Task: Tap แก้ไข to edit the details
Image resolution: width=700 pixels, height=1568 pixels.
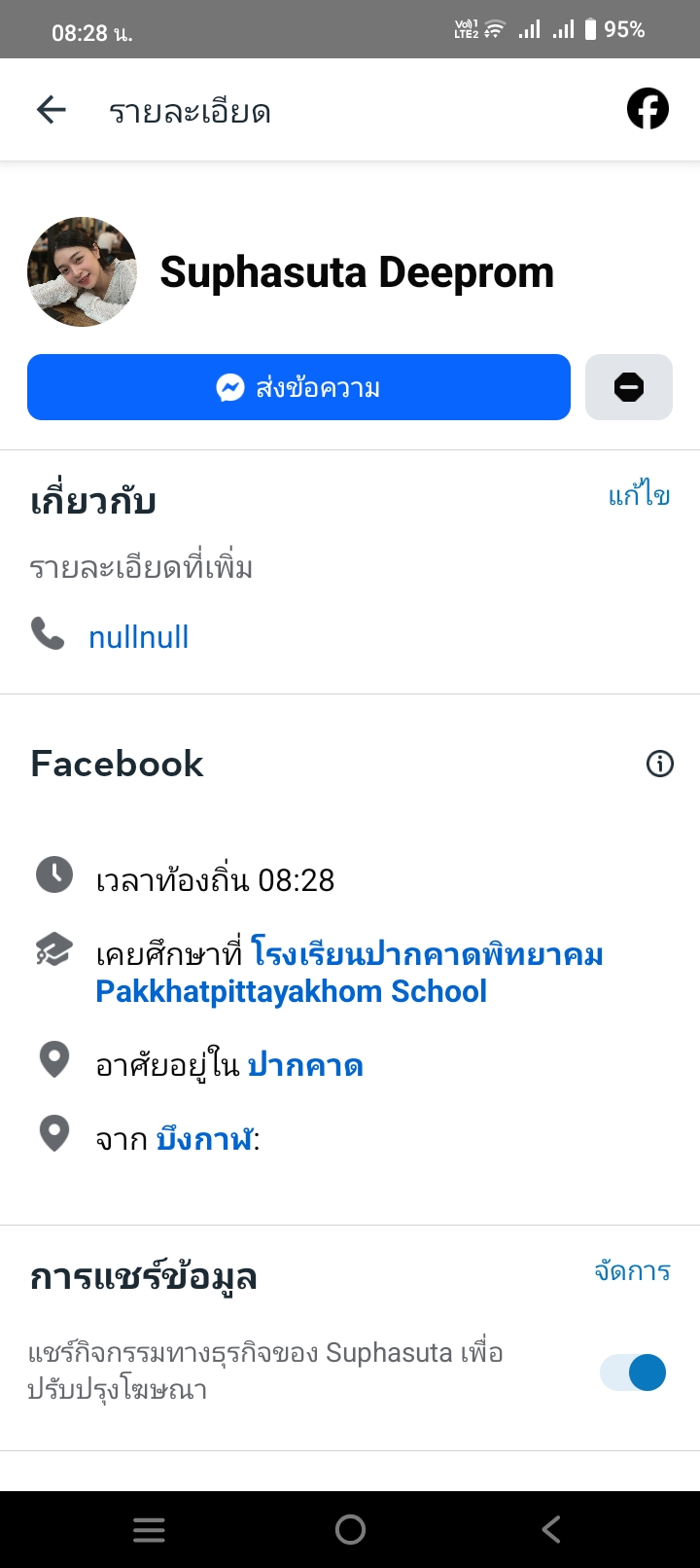Action: pos(639,496)
